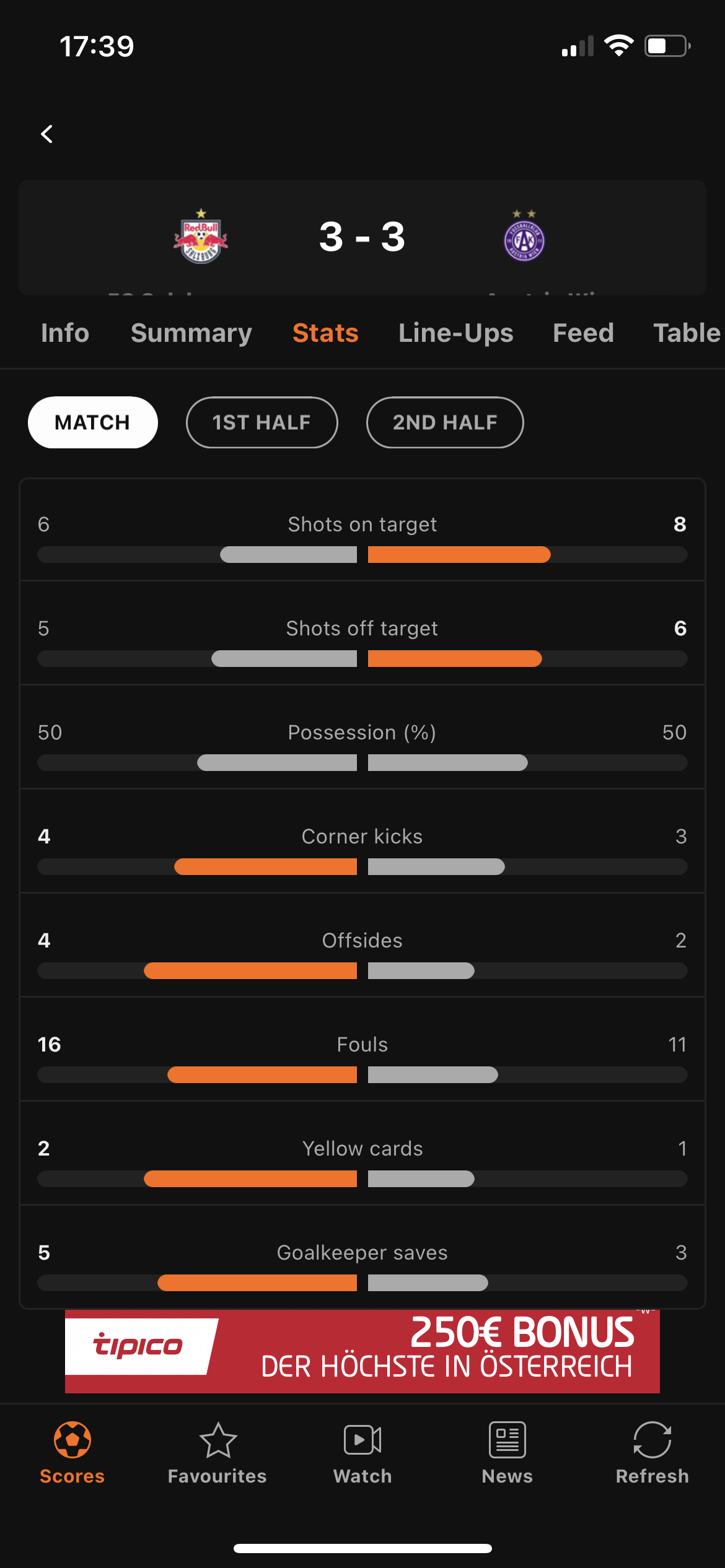The image size is (725, 1568).
Task: Show 1ST HALF statistics
Action: 261,422
